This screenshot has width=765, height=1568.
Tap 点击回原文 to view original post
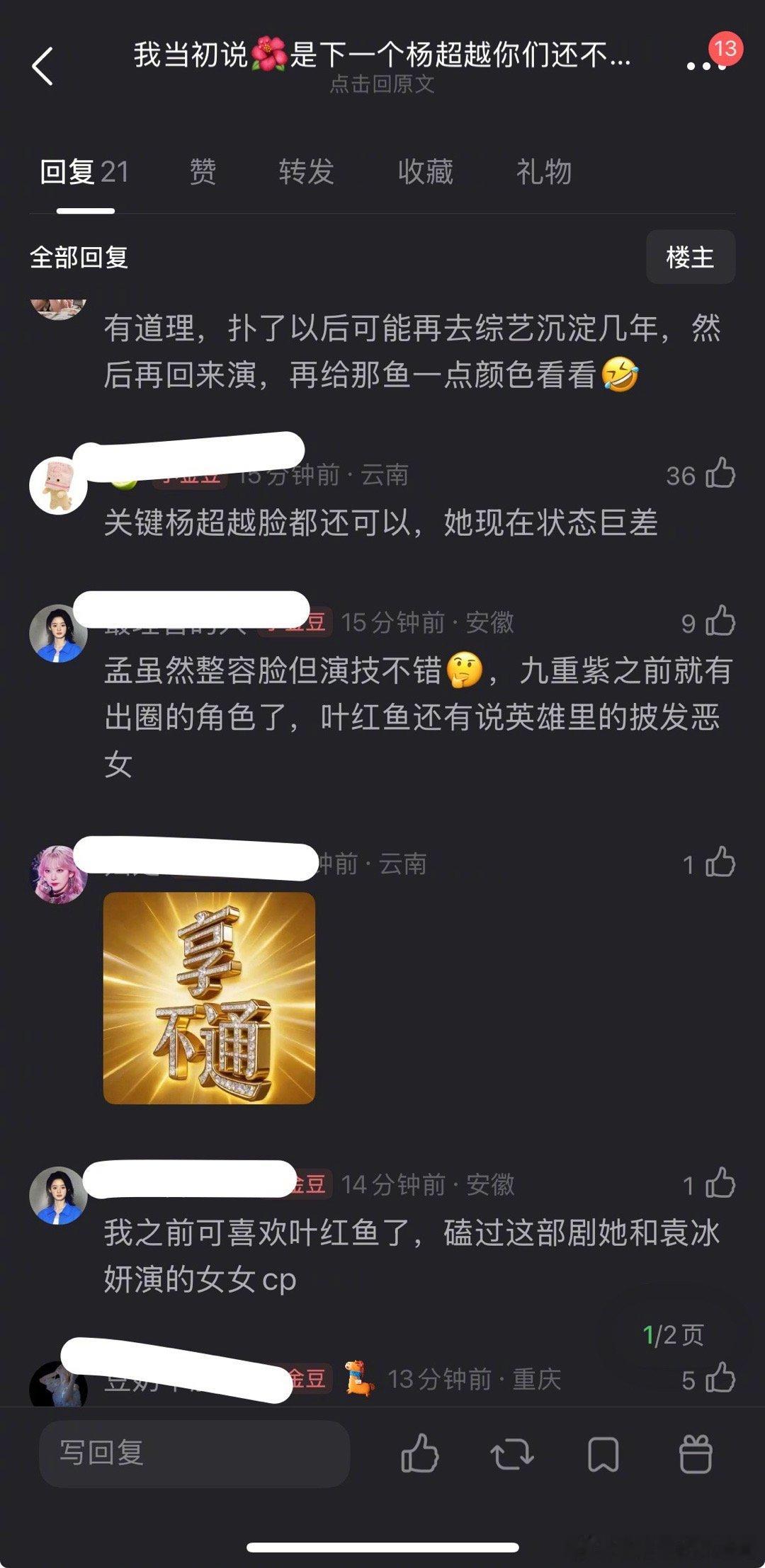click(x=382, y=86)
